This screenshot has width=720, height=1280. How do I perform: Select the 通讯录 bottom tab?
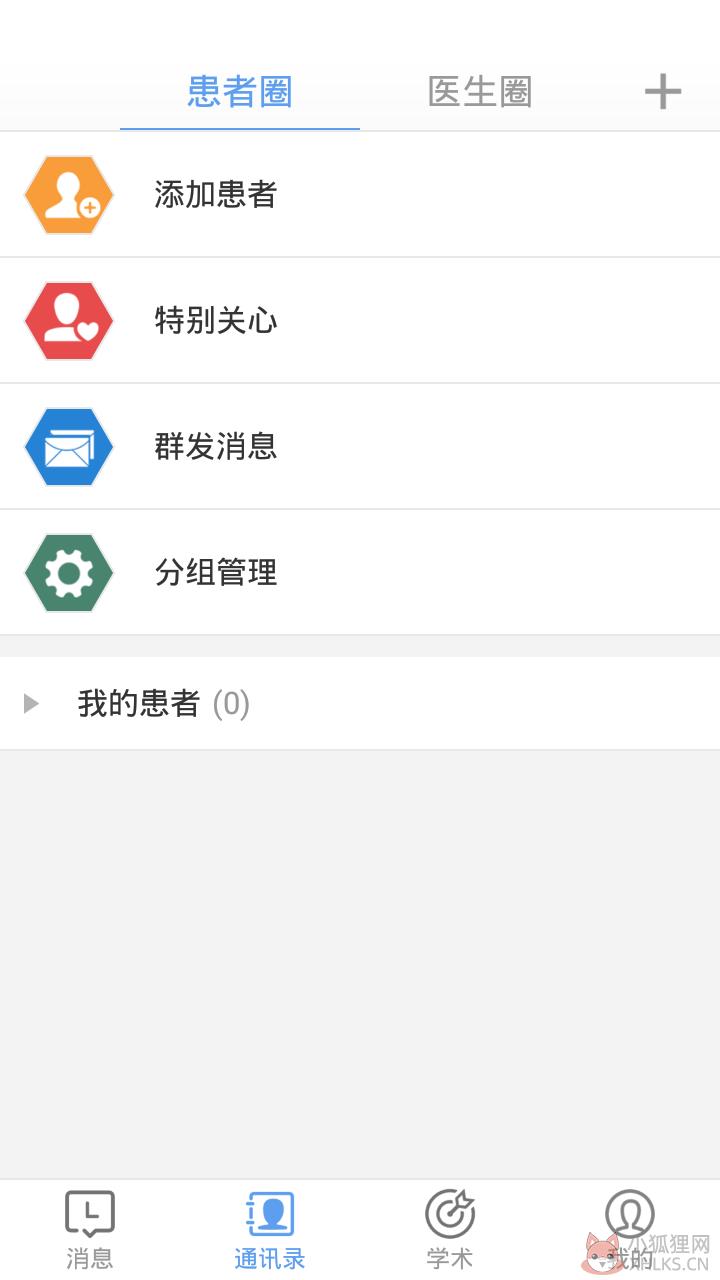click(x=270, y=1230)
